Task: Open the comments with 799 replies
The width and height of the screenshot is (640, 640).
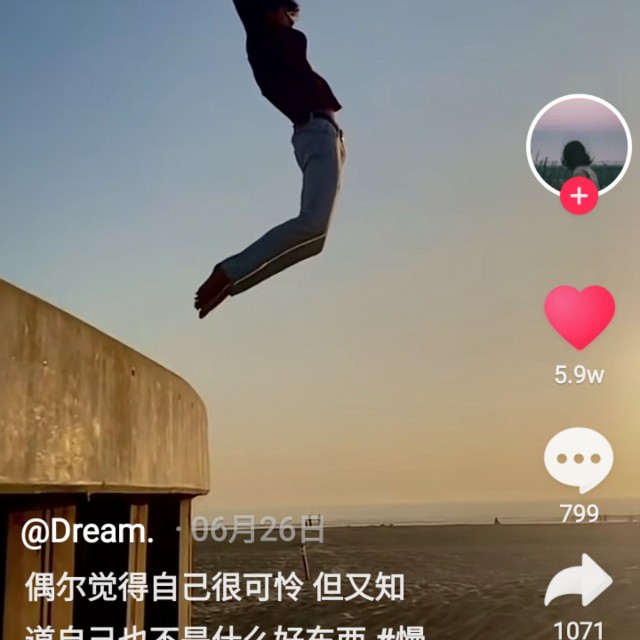Action: click(579, 460)
